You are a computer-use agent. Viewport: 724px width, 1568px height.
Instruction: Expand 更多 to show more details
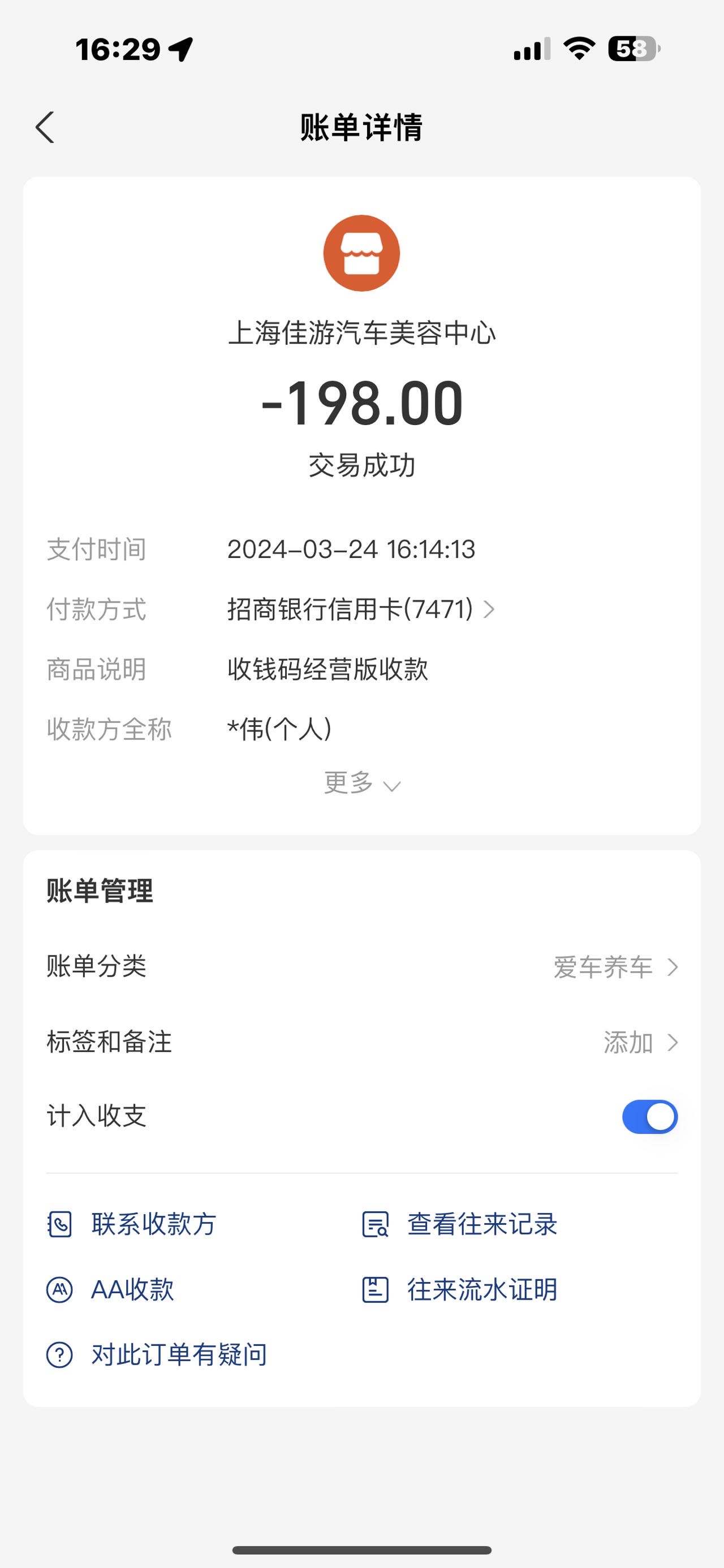[x=361, y=783]
